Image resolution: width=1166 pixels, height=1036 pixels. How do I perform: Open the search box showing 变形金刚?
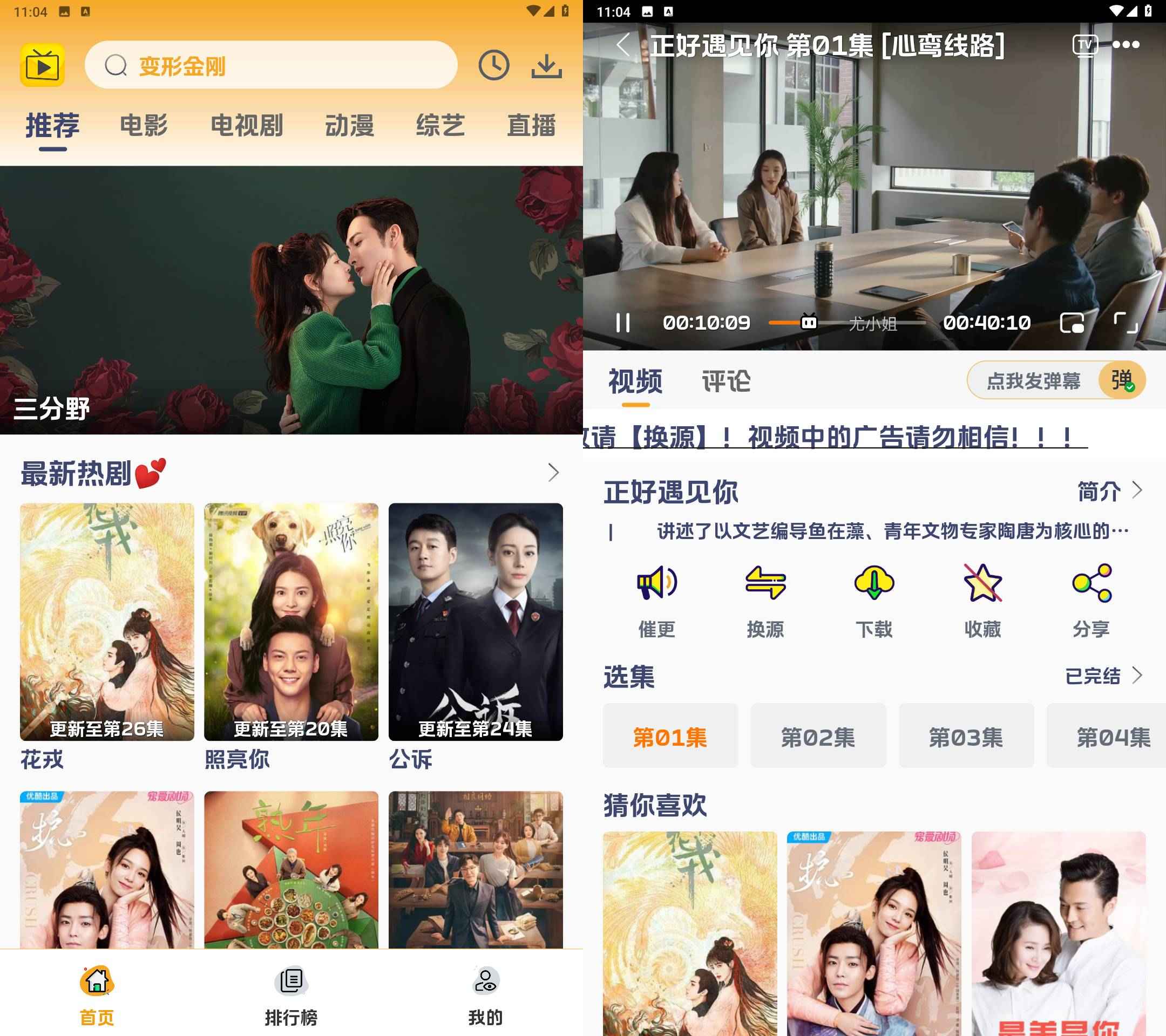click(271, 65)
